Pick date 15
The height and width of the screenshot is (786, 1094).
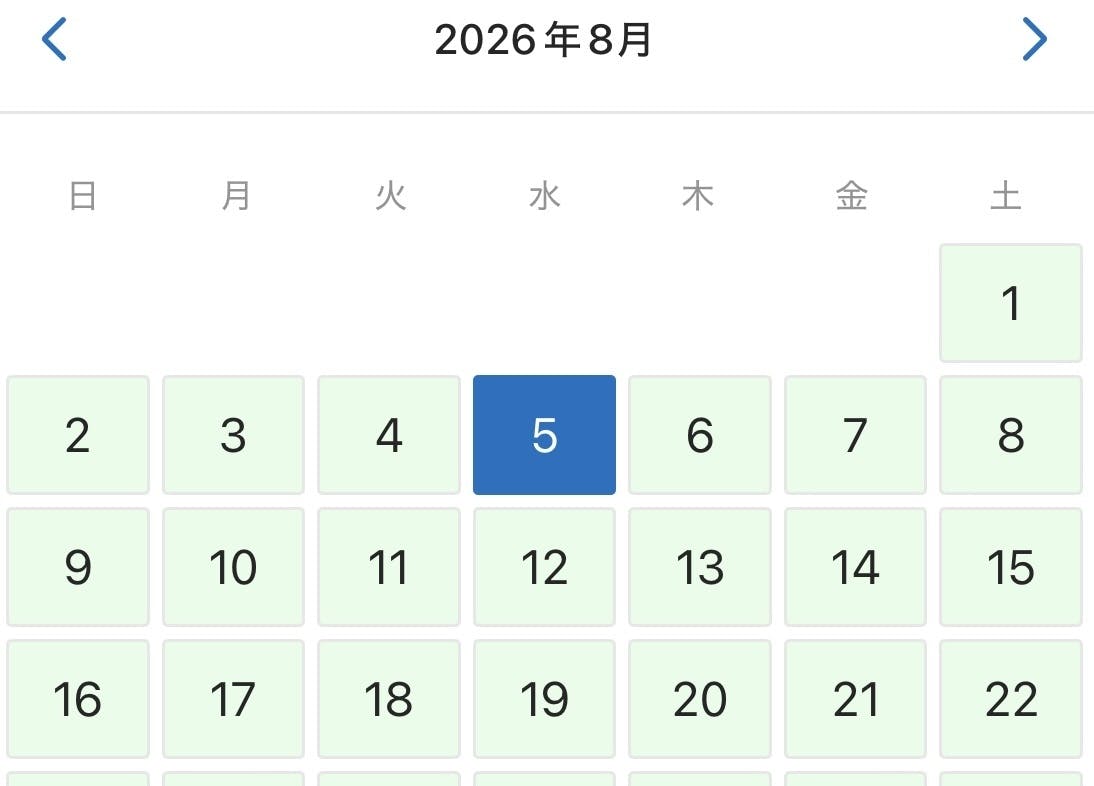pyautogui.click(x=1010, y=567)
